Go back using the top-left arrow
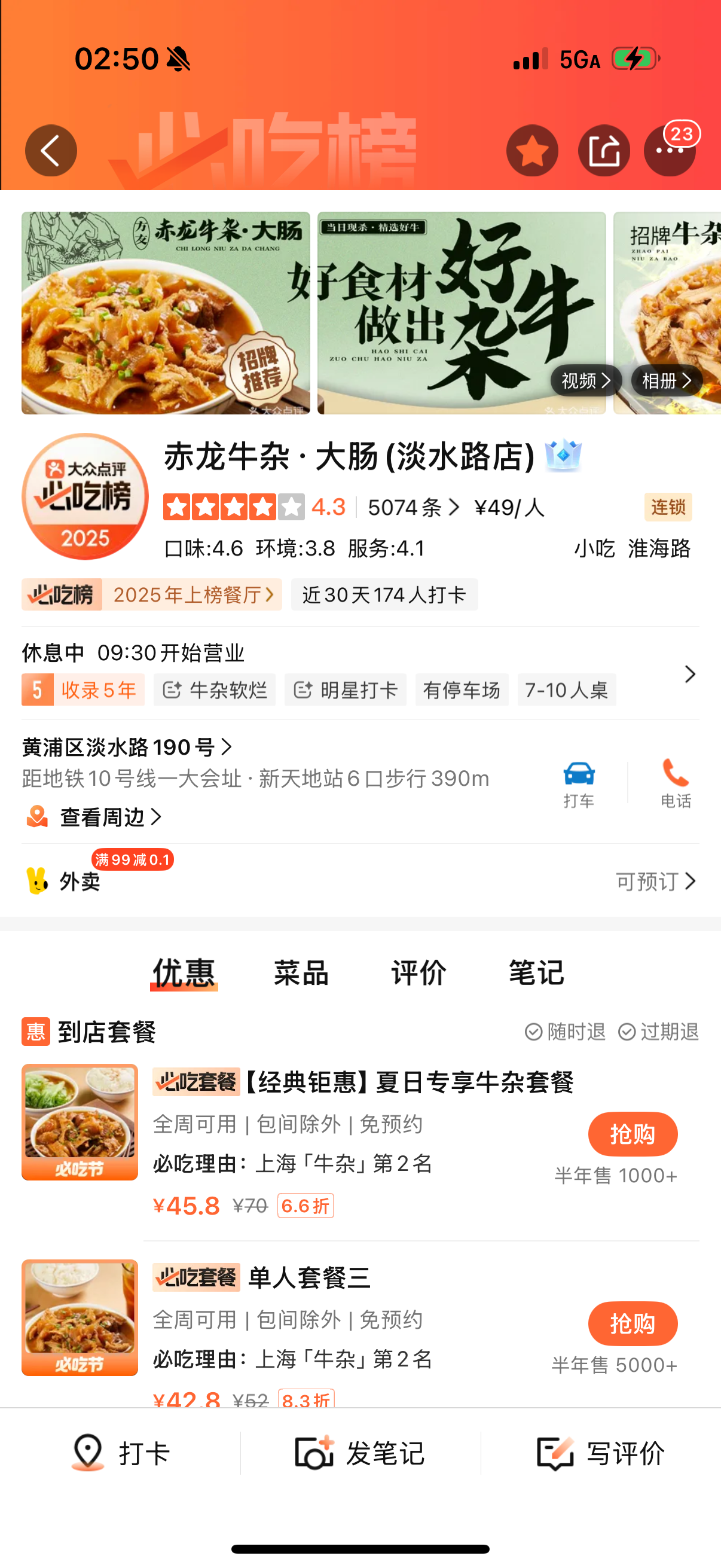This screenshot has width=721, height=1568. point(50,150)
